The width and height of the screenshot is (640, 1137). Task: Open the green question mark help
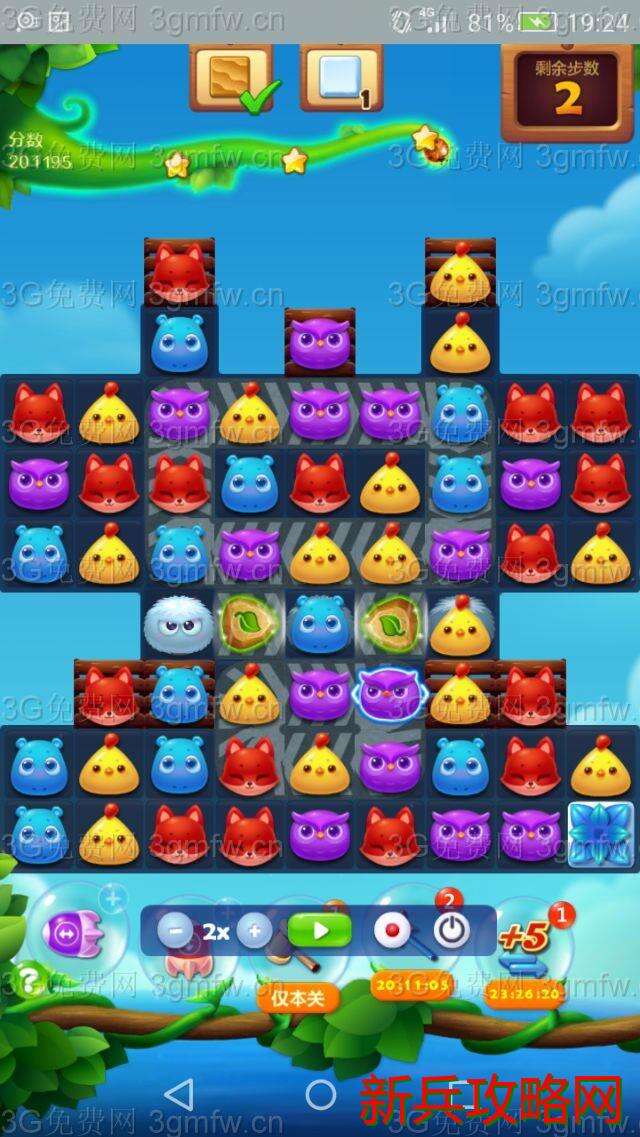click(x=30, y=980)
